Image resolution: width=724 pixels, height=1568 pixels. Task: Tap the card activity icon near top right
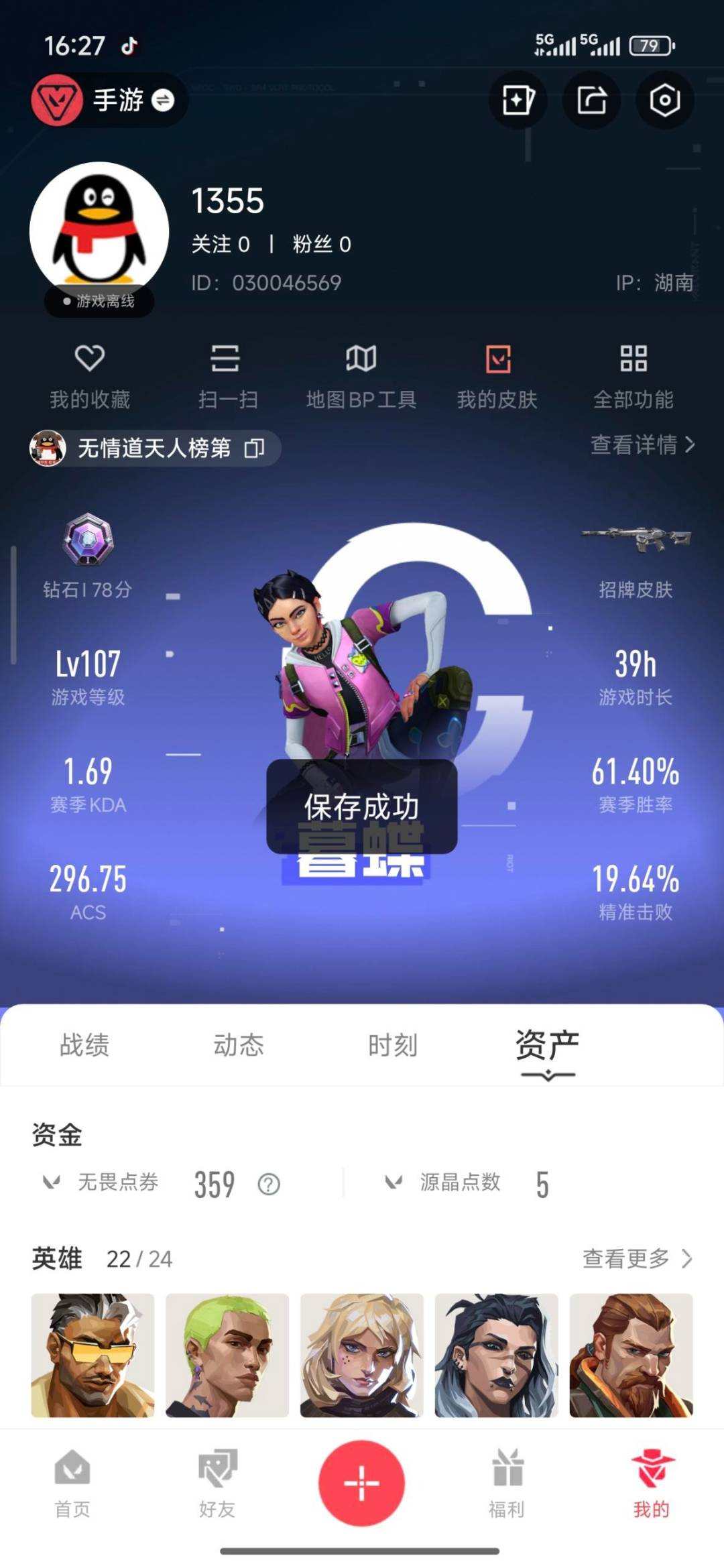[x=518, y=99]
